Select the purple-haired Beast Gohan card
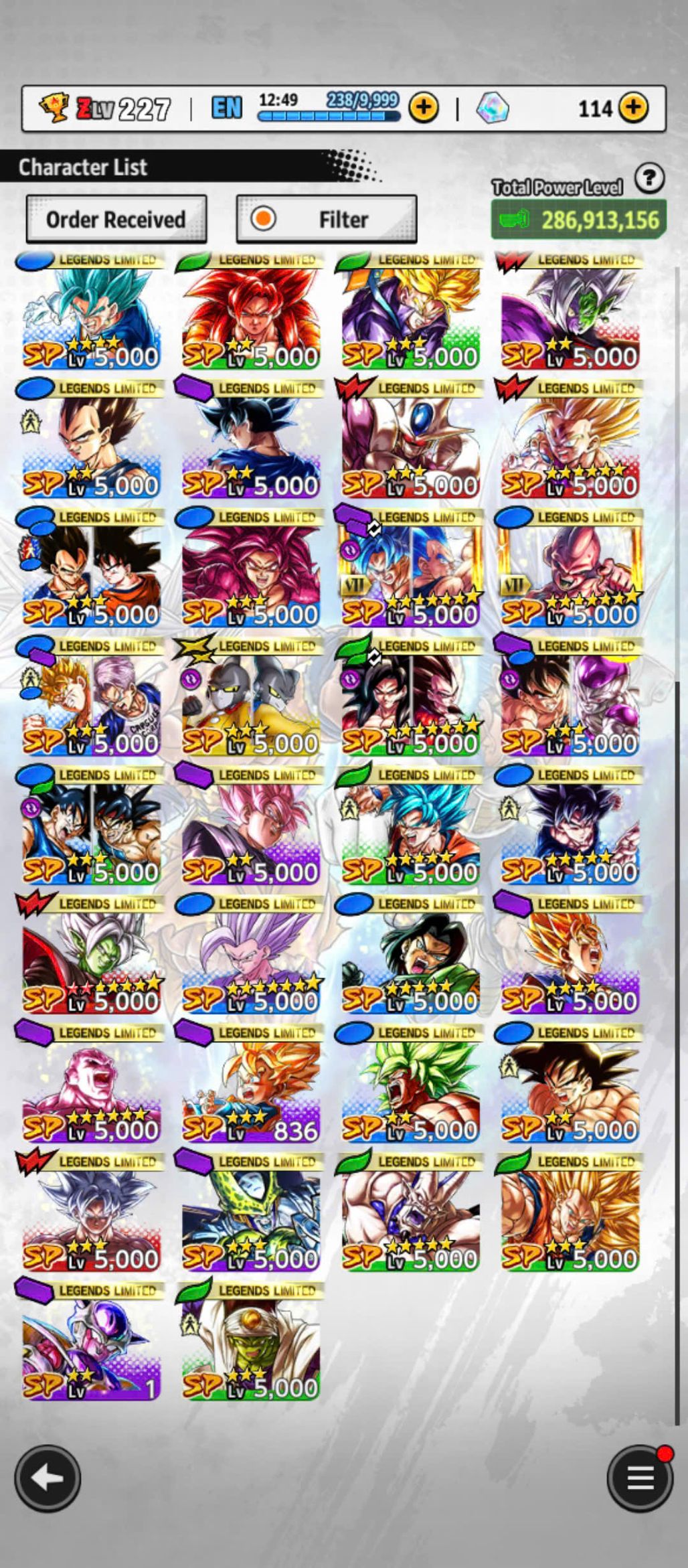This screenshot has height=1568, width=688. click(x=251, y=955)
